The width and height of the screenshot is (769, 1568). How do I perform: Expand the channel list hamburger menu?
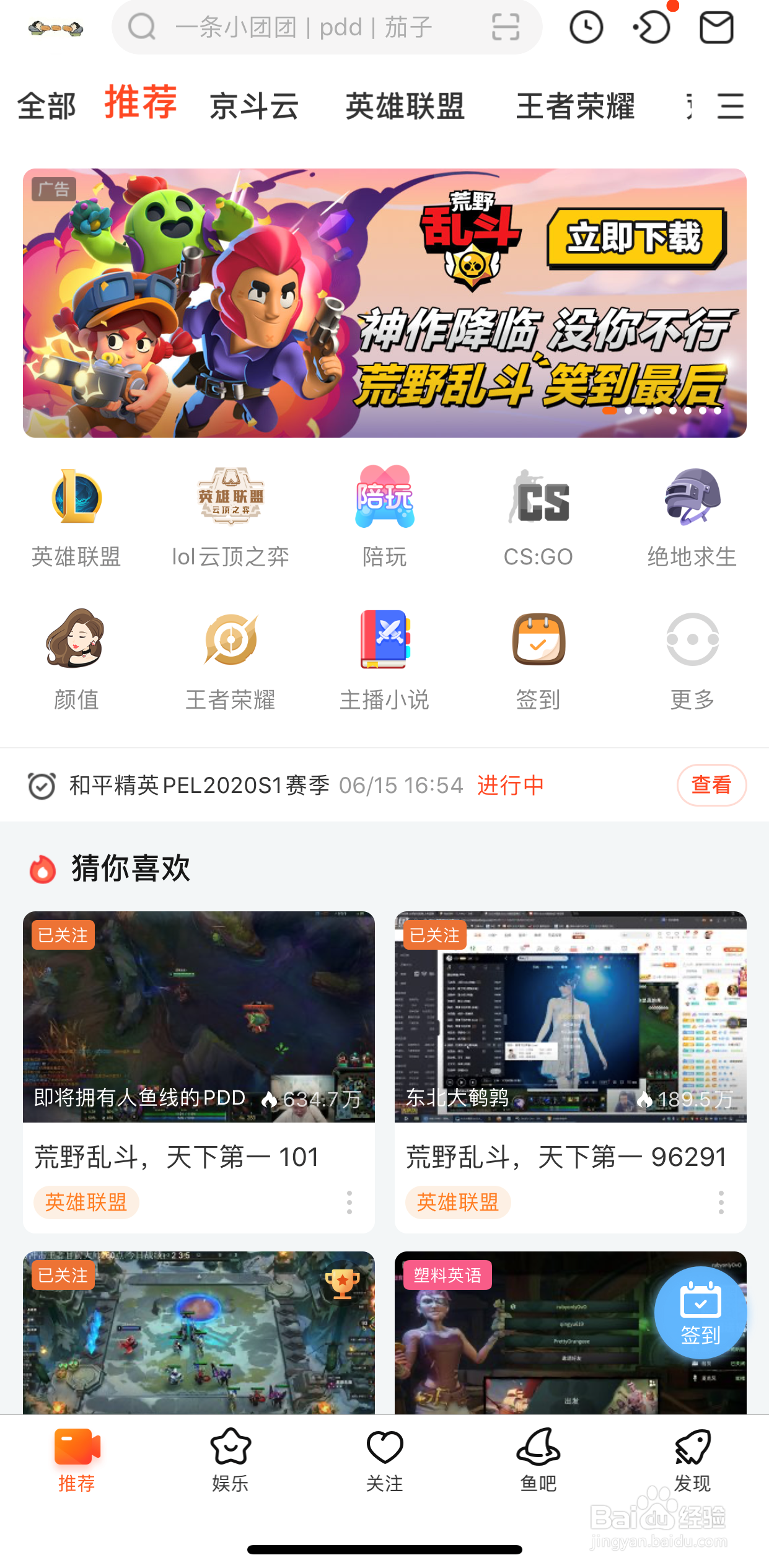[x=730, y=105]
